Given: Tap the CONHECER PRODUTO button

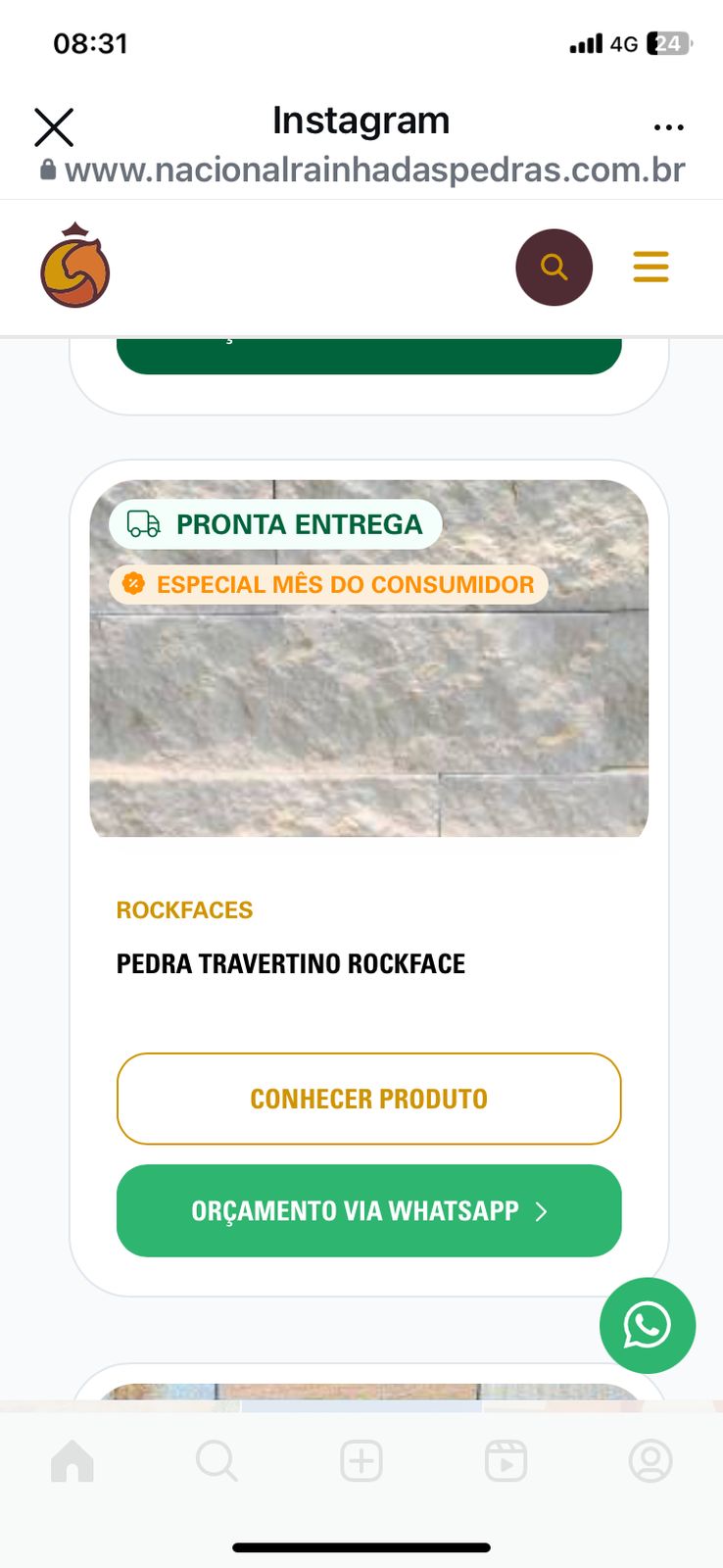Looking at the screenshot, I should (368, 1099).
